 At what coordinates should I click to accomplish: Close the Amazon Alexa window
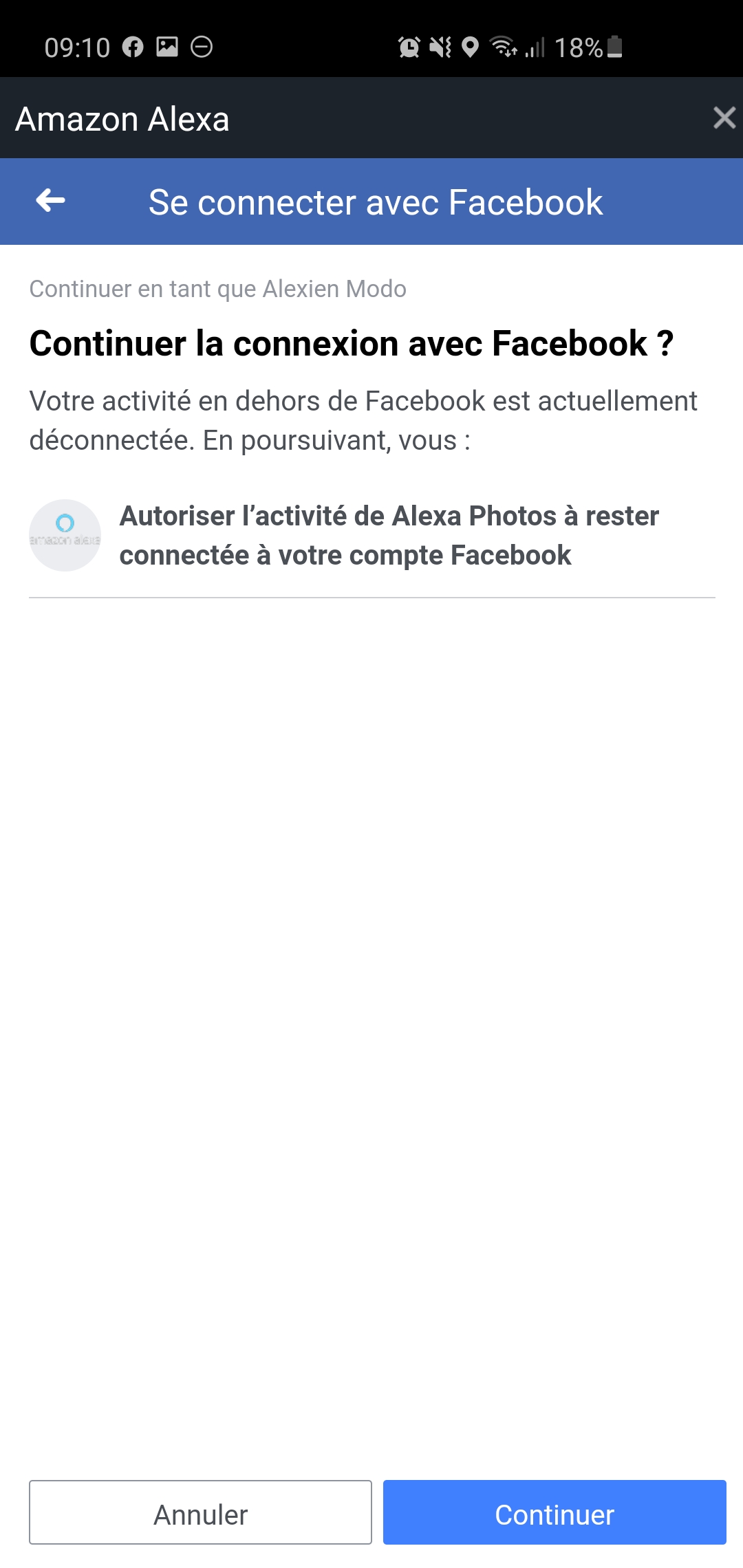[x=724, y=118]
